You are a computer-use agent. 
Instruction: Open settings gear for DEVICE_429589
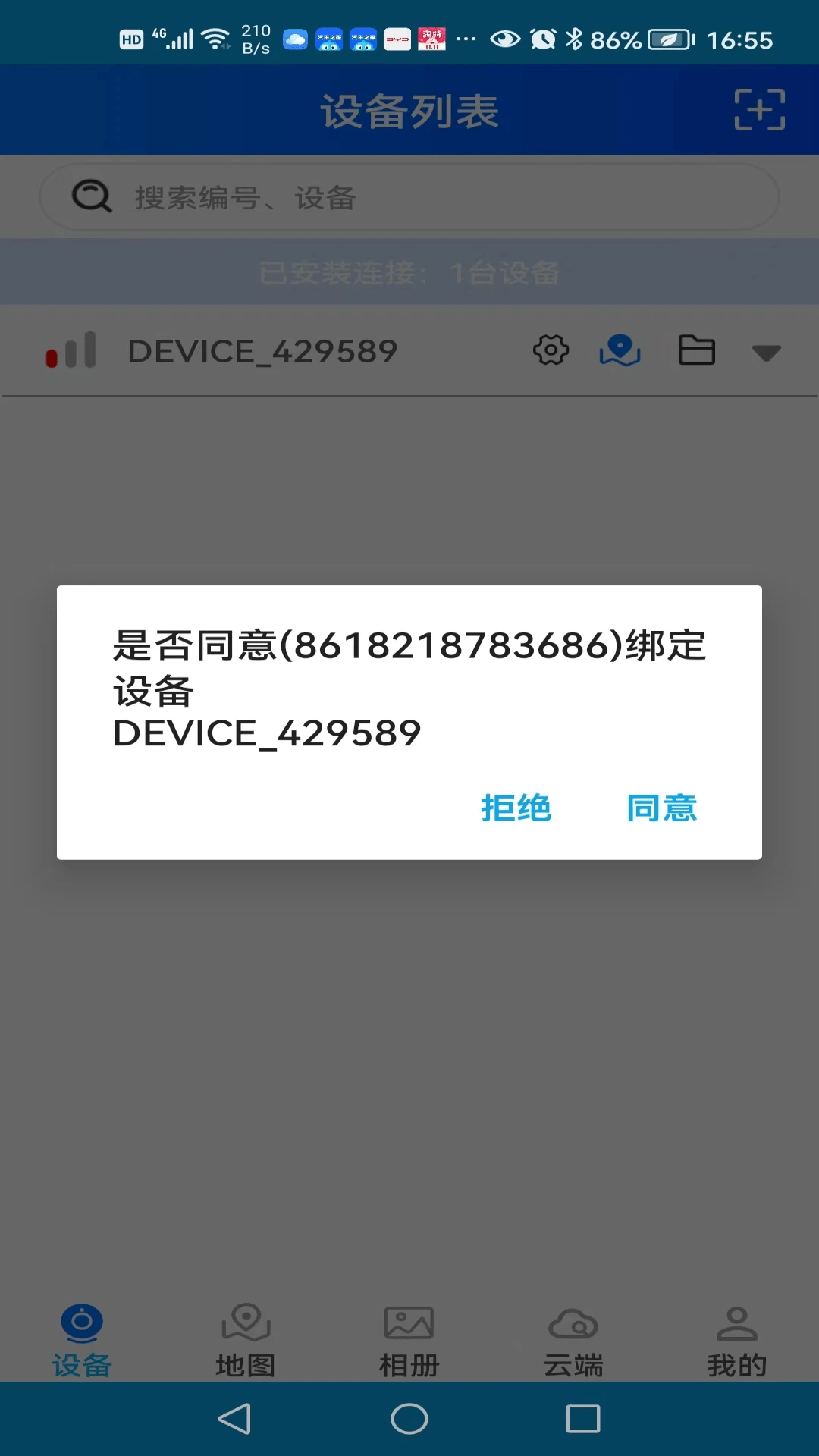point(551,350)
